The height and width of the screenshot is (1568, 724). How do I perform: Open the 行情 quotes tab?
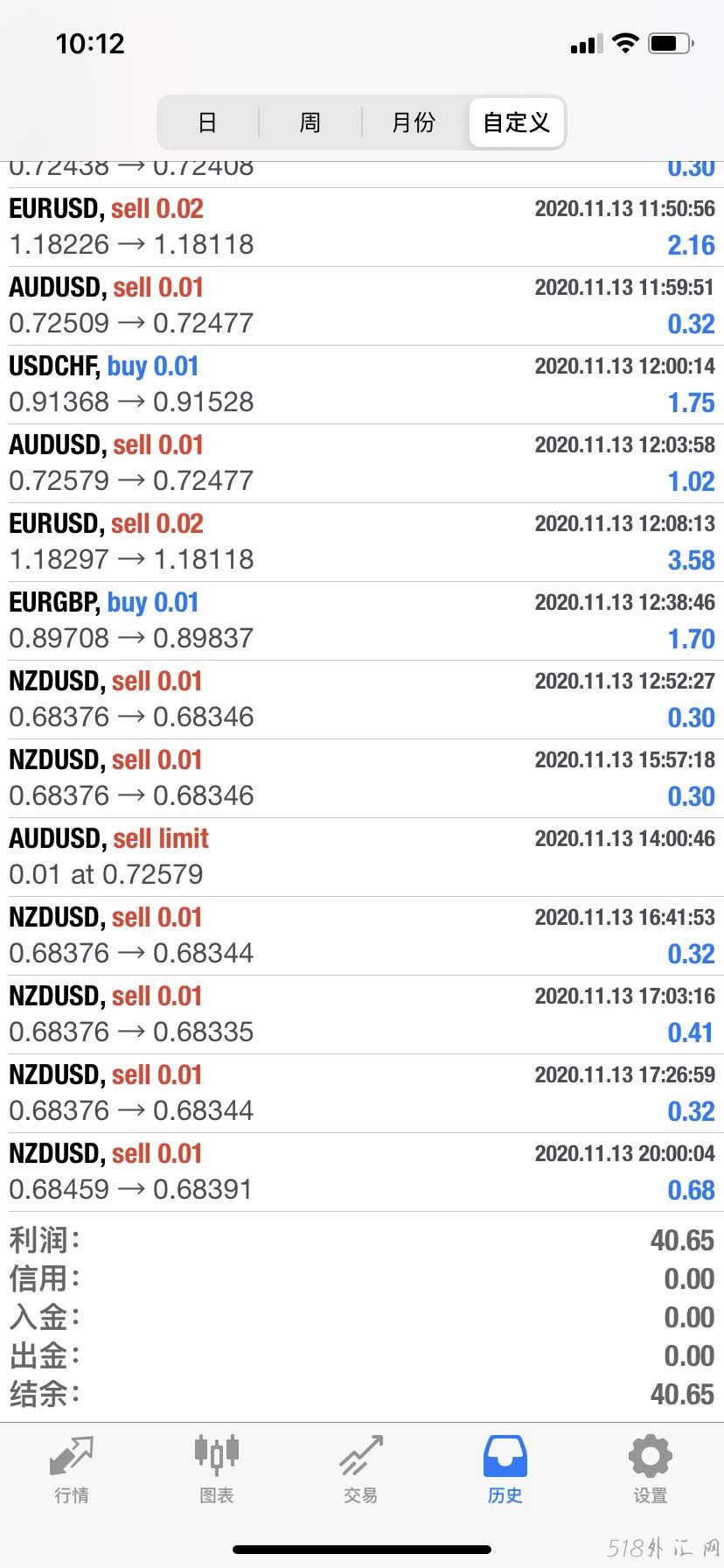tap(72, 1470)
